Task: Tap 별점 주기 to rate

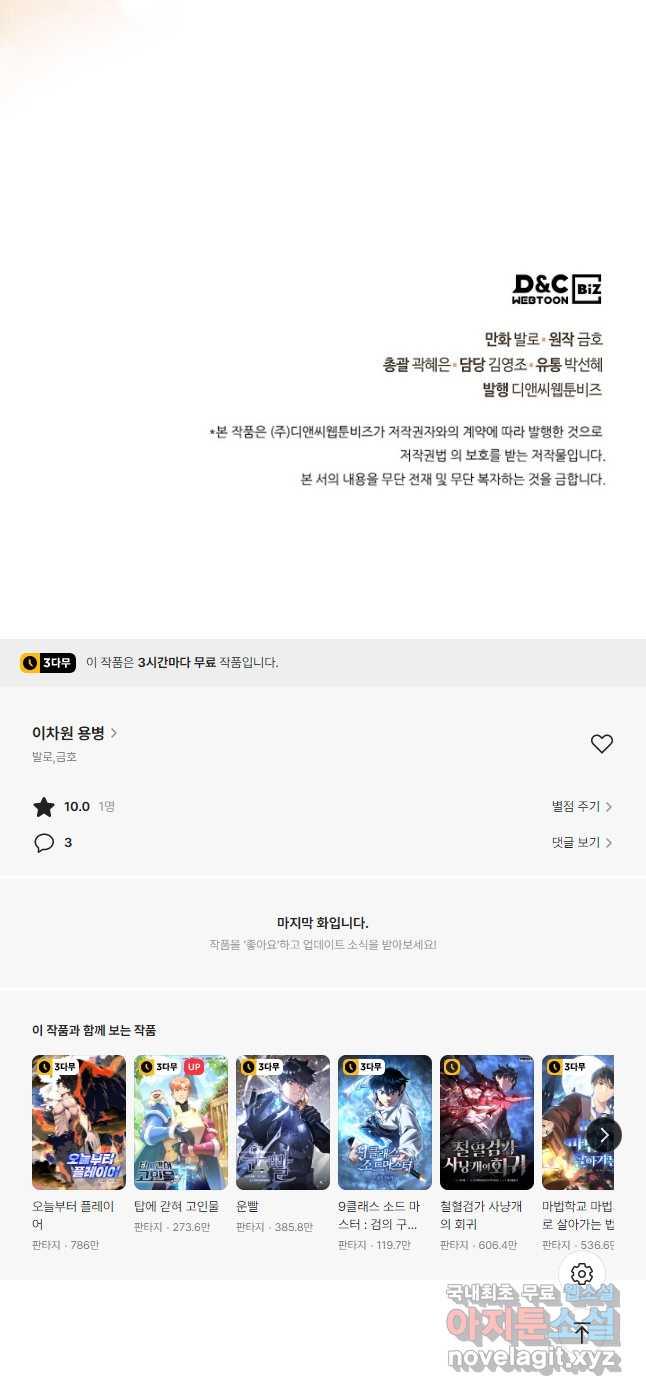Action: coord(581,807)
